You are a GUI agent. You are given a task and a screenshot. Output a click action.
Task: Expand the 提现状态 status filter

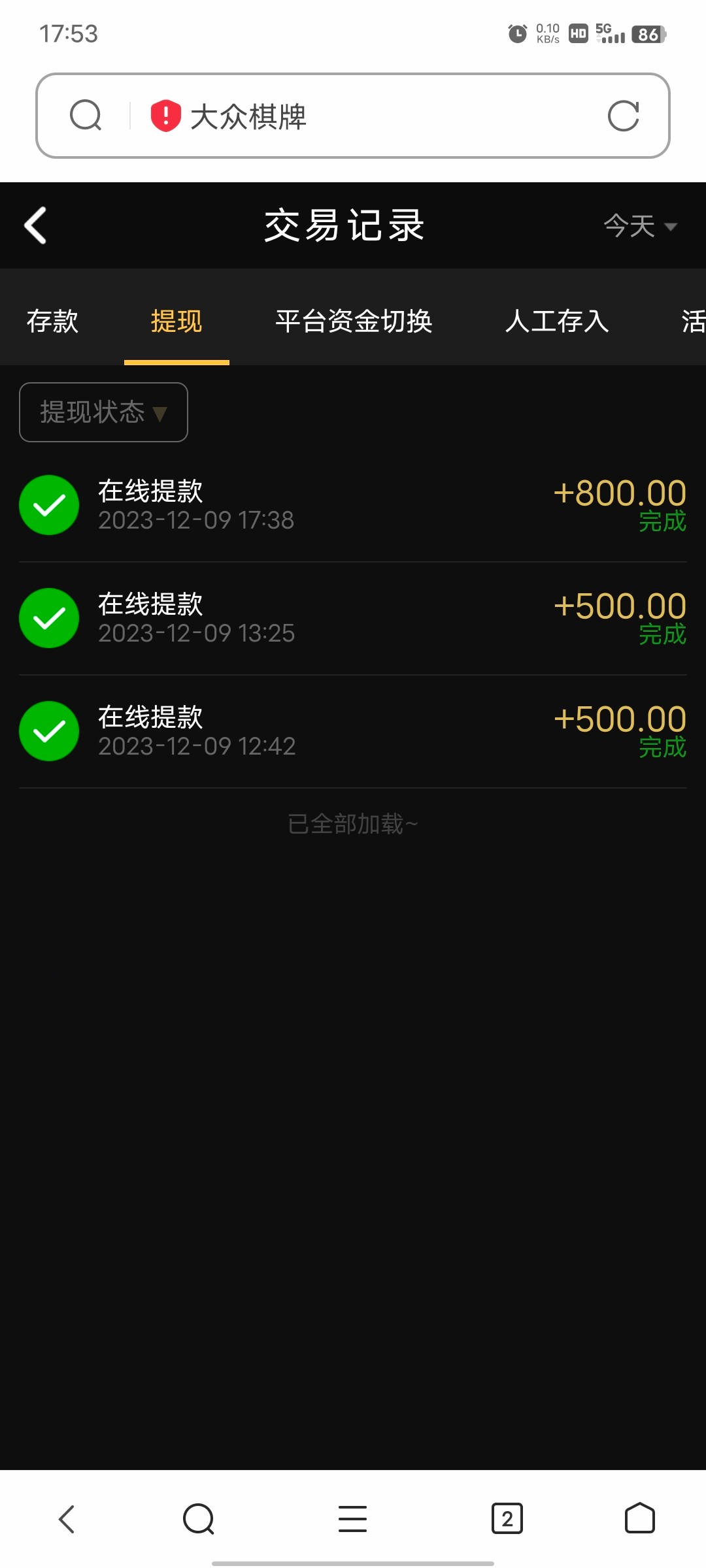click(103, 412)
